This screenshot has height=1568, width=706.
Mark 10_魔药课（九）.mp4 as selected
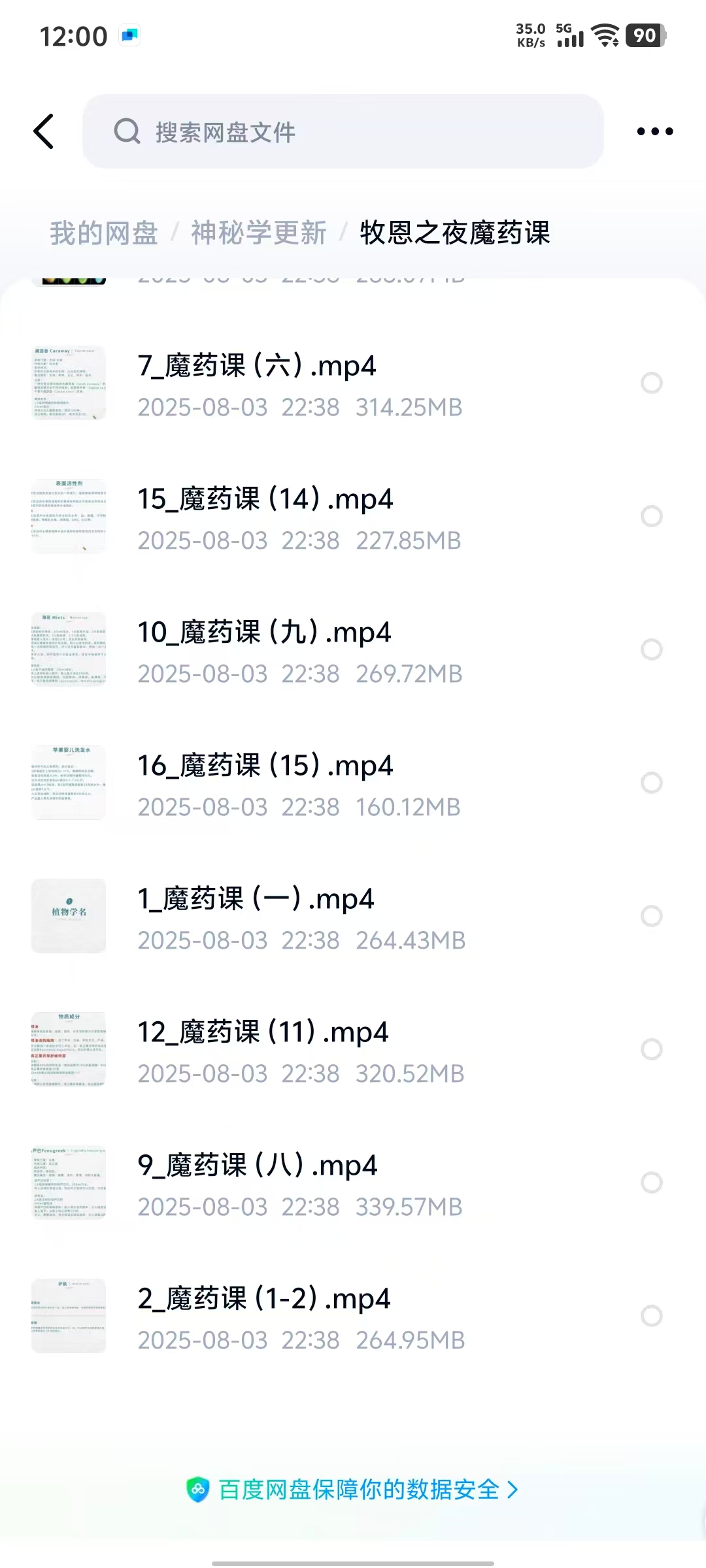point(651,649)
